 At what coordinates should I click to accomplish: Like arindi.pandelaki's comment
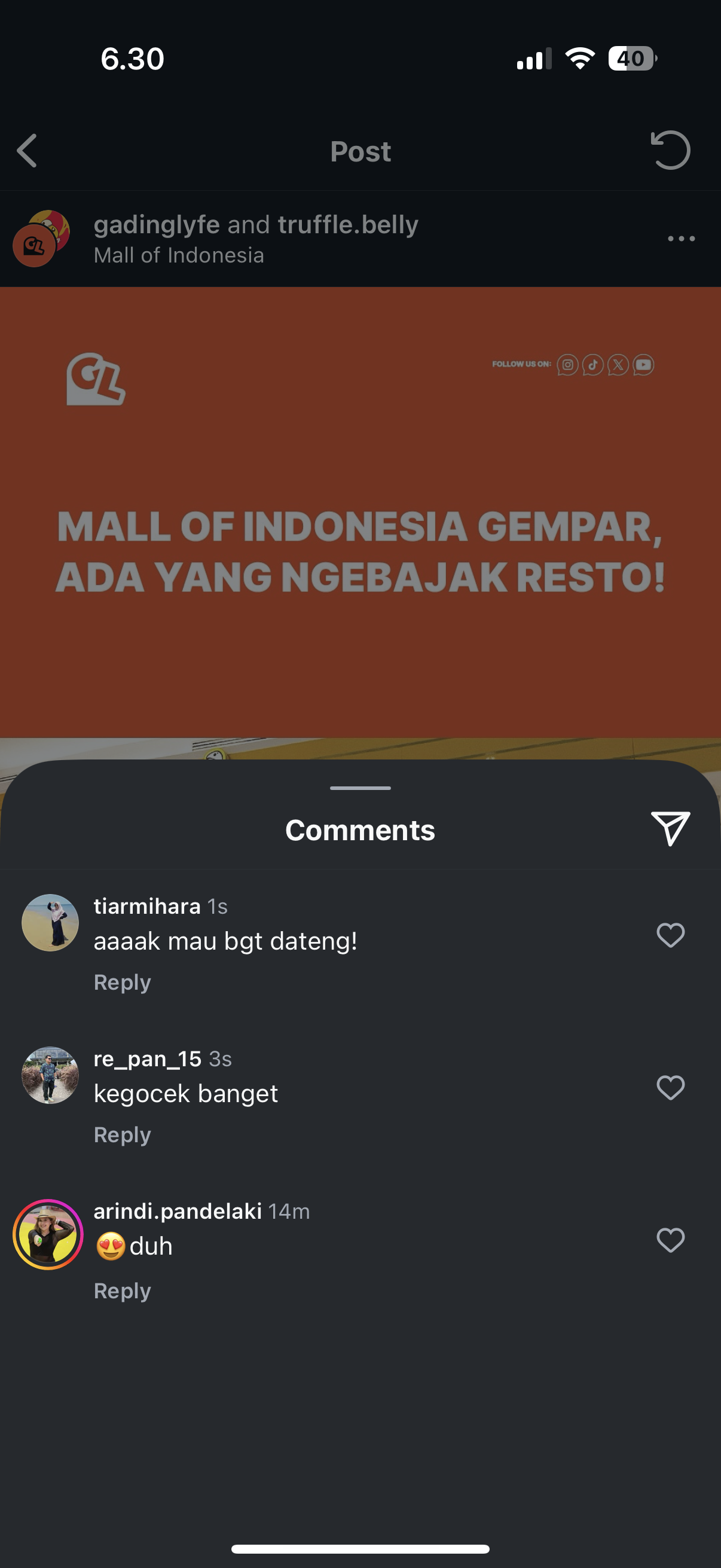[x=670, y=1240]
